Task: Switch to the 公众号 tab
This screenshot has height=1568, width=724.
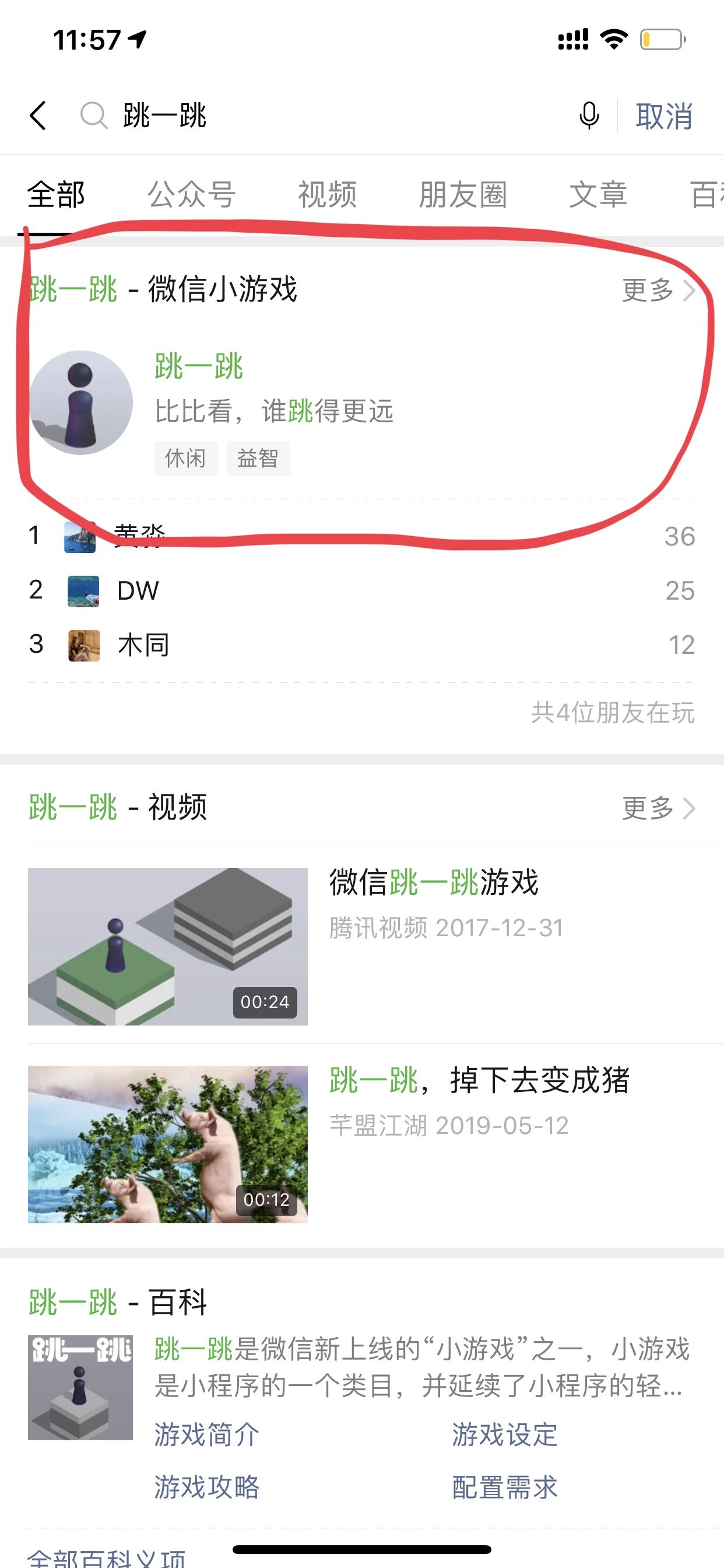Action: click(x=191, y=195)
